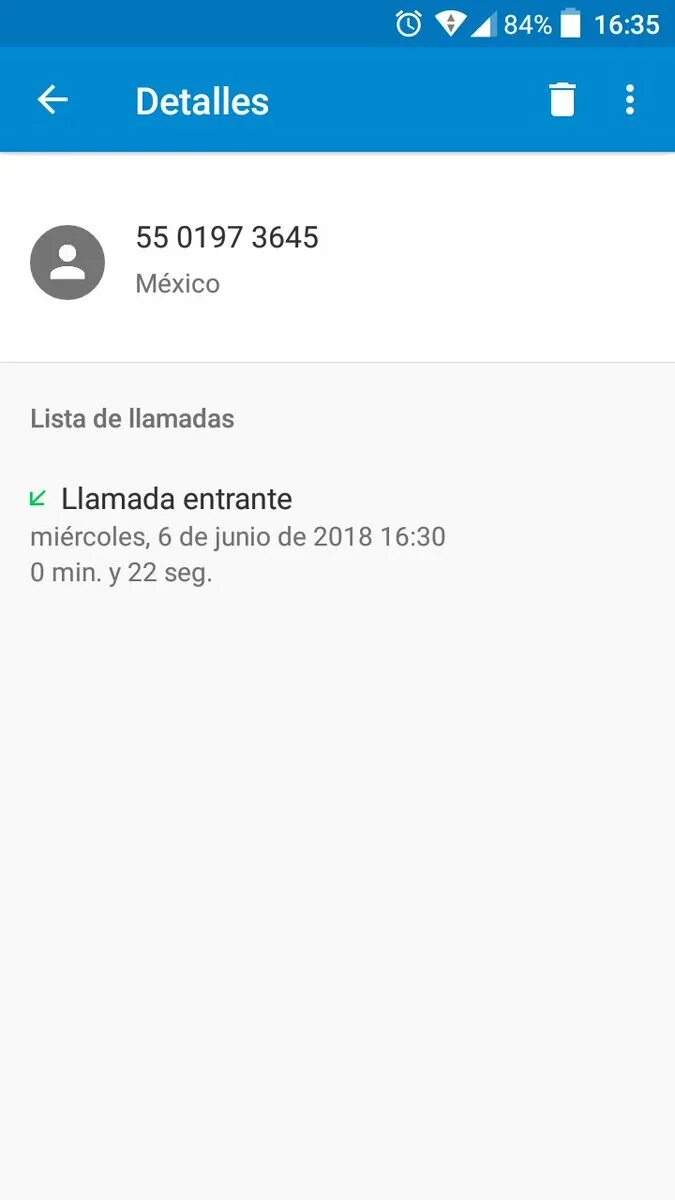Open the contact avatar for 55 0197 3645
The width and height of the screenshot is (675, 1200).
click(68, 262)
